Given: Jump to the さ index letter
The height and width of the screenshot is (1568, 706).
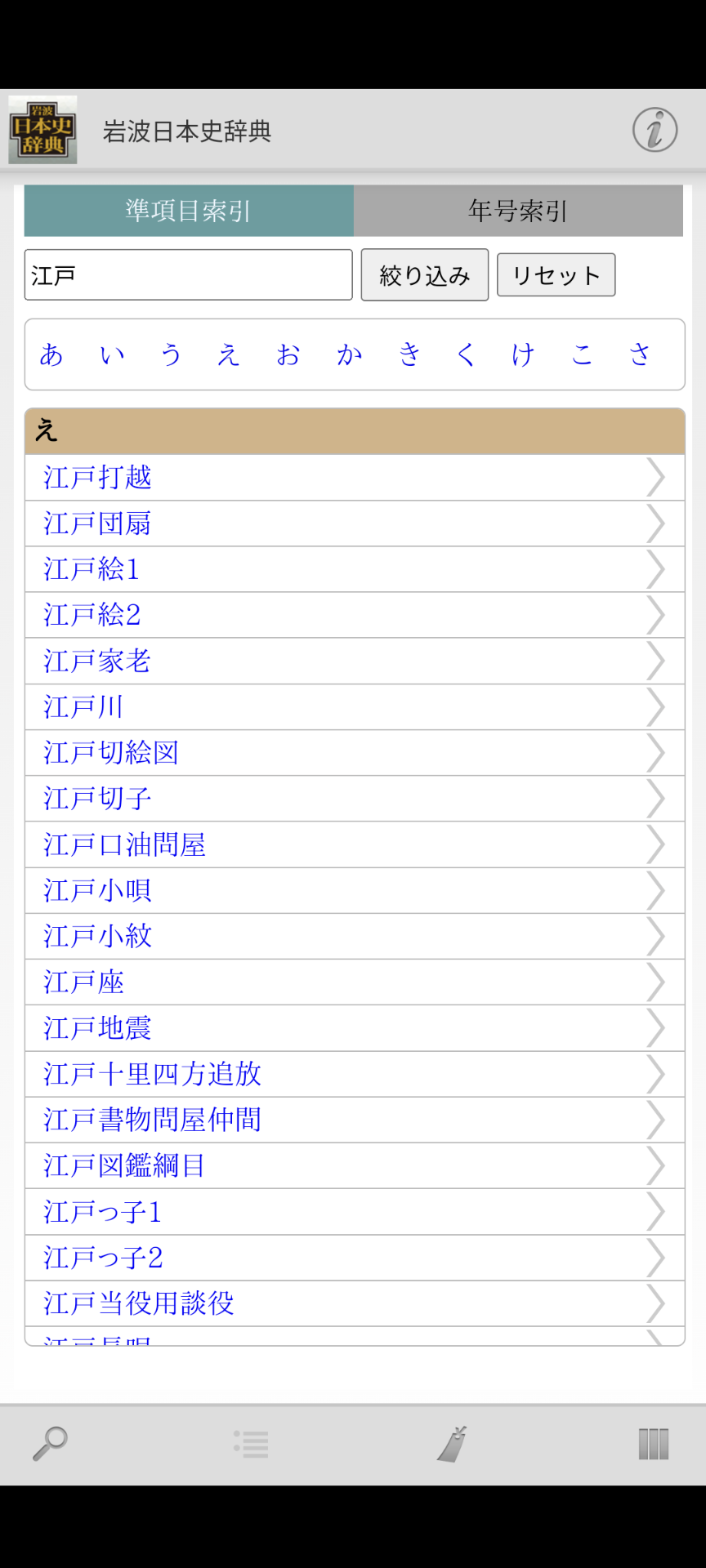Looking at the screenshot, I should click(640, 354).
